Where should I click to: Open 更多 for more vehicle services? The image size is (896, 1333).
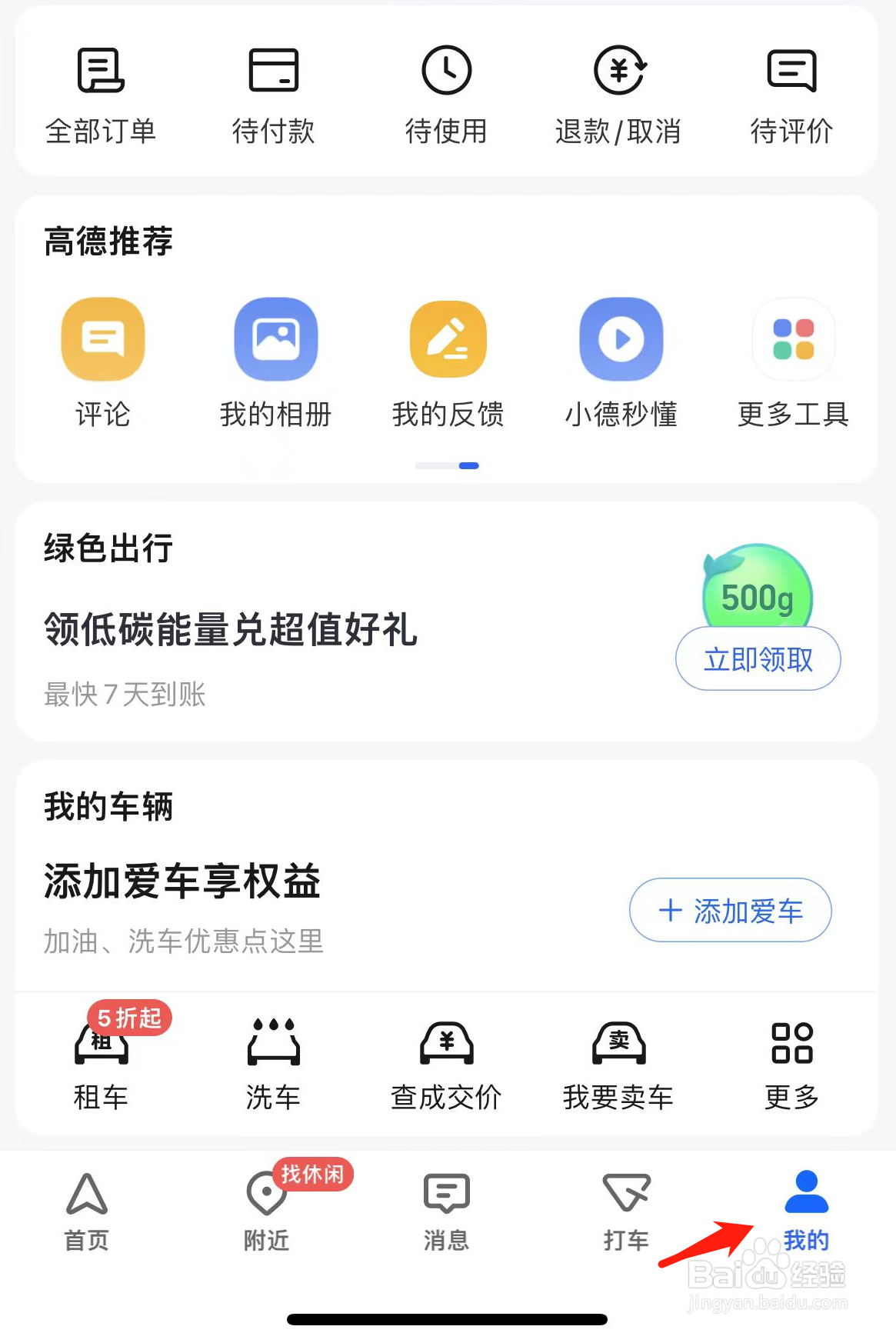(791, 1065)
